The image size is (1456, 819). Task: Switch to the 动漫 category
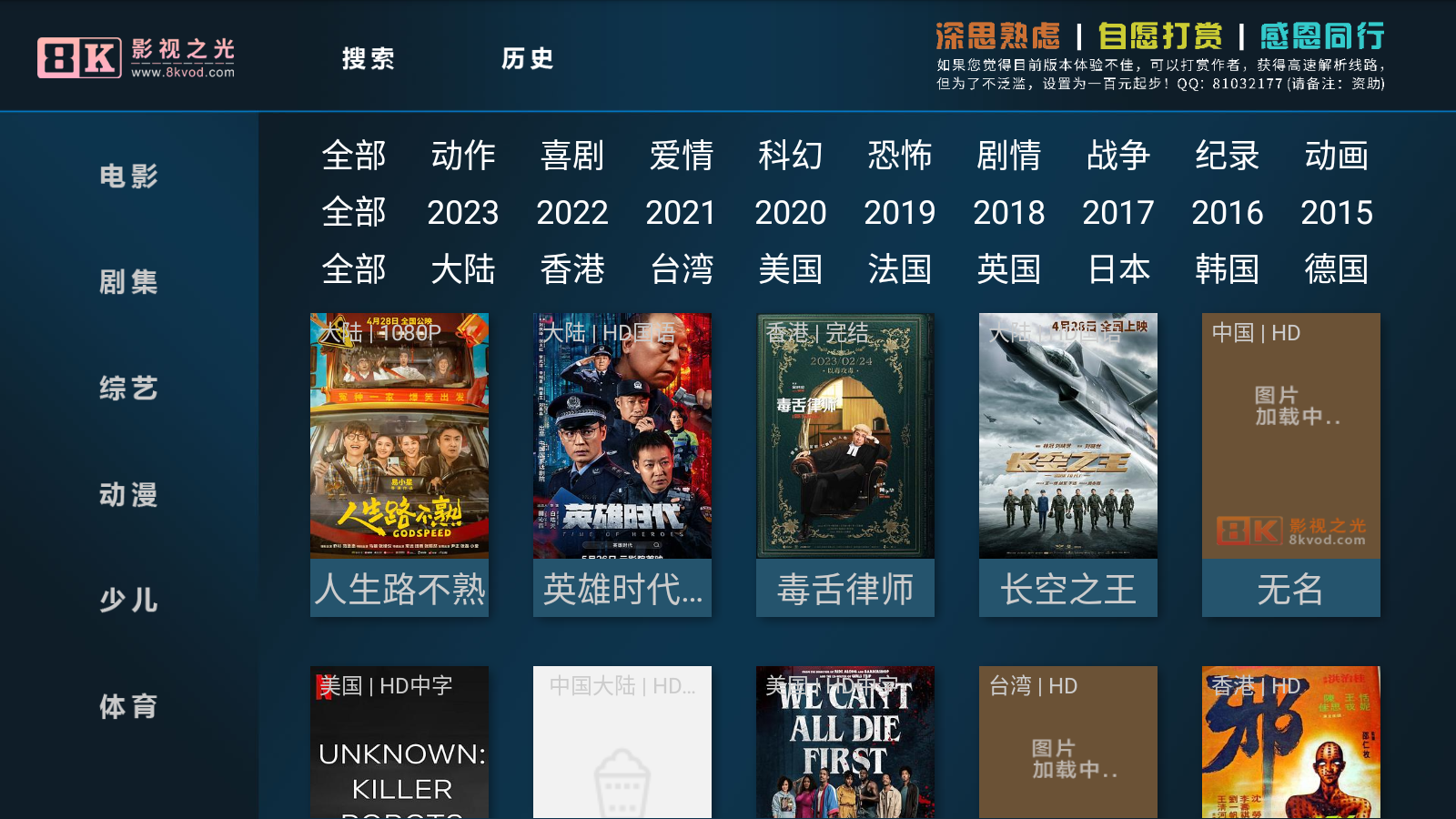coord(128,495)
